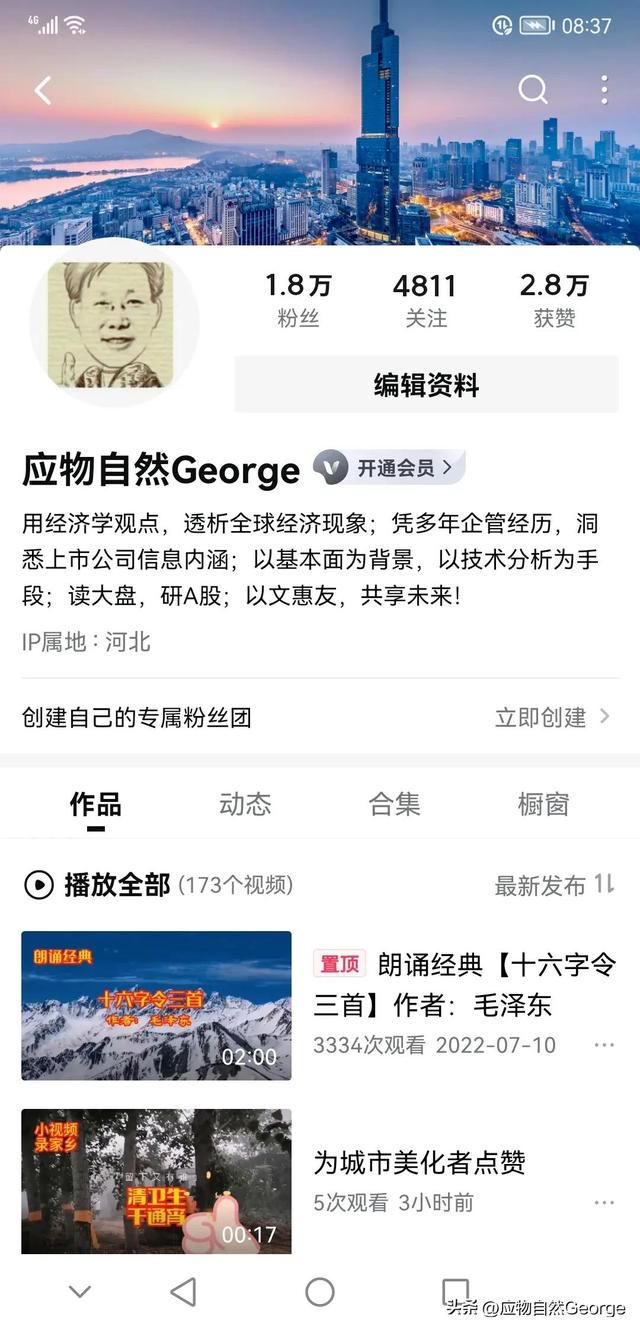Tap 立即创建 to create fan group
The height and width of the screenshot is (1330, 640).
coord(552,717)
